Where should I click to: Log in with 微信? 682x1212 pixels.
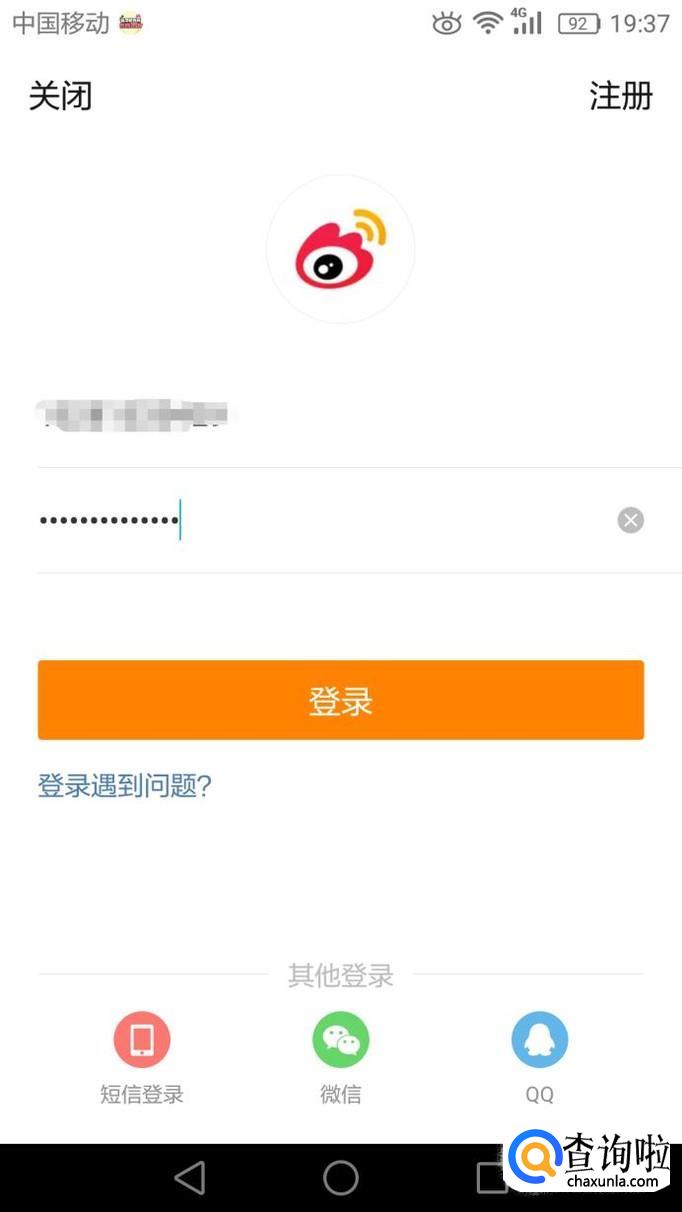pos(341,1058)
